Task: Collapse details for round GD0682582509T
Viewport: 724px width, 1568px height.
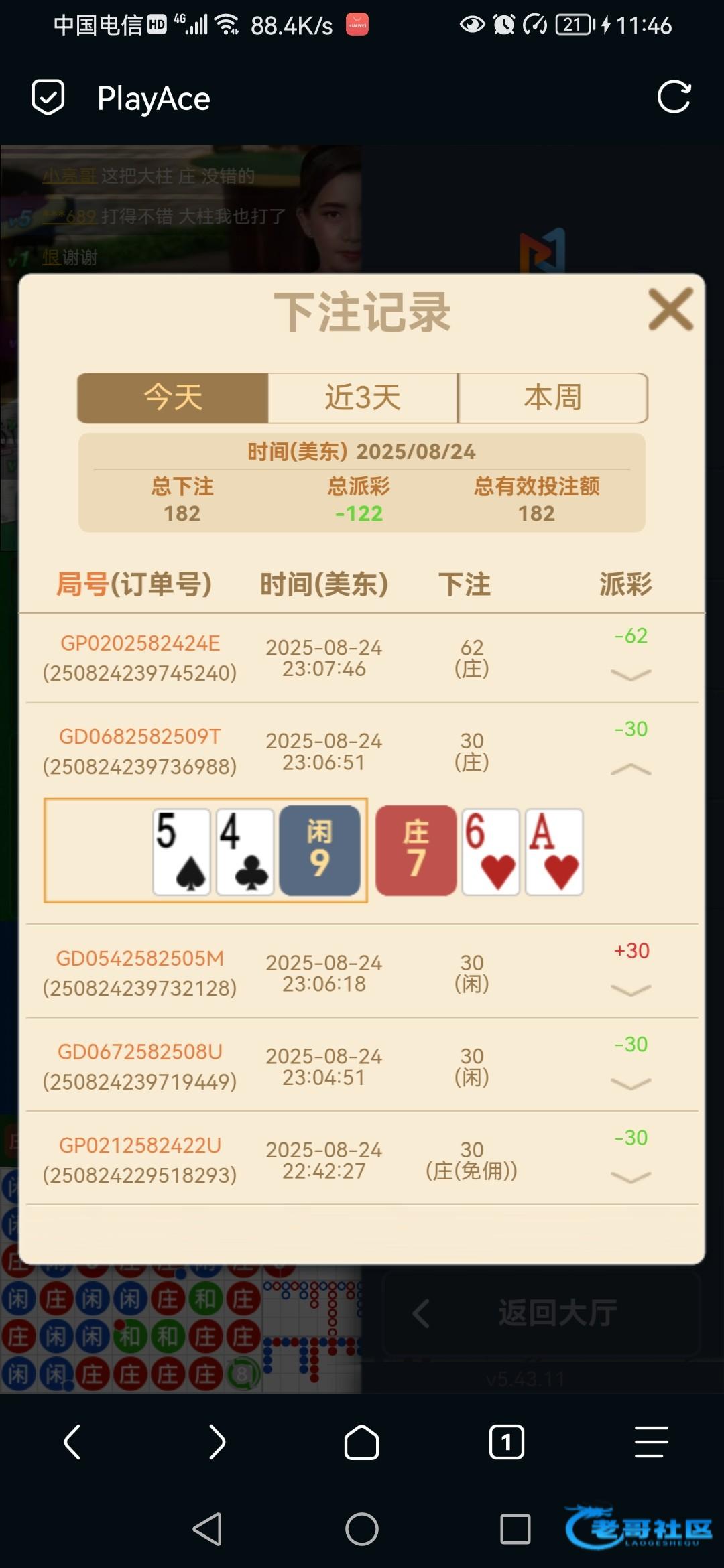Action: click(631, 769)
